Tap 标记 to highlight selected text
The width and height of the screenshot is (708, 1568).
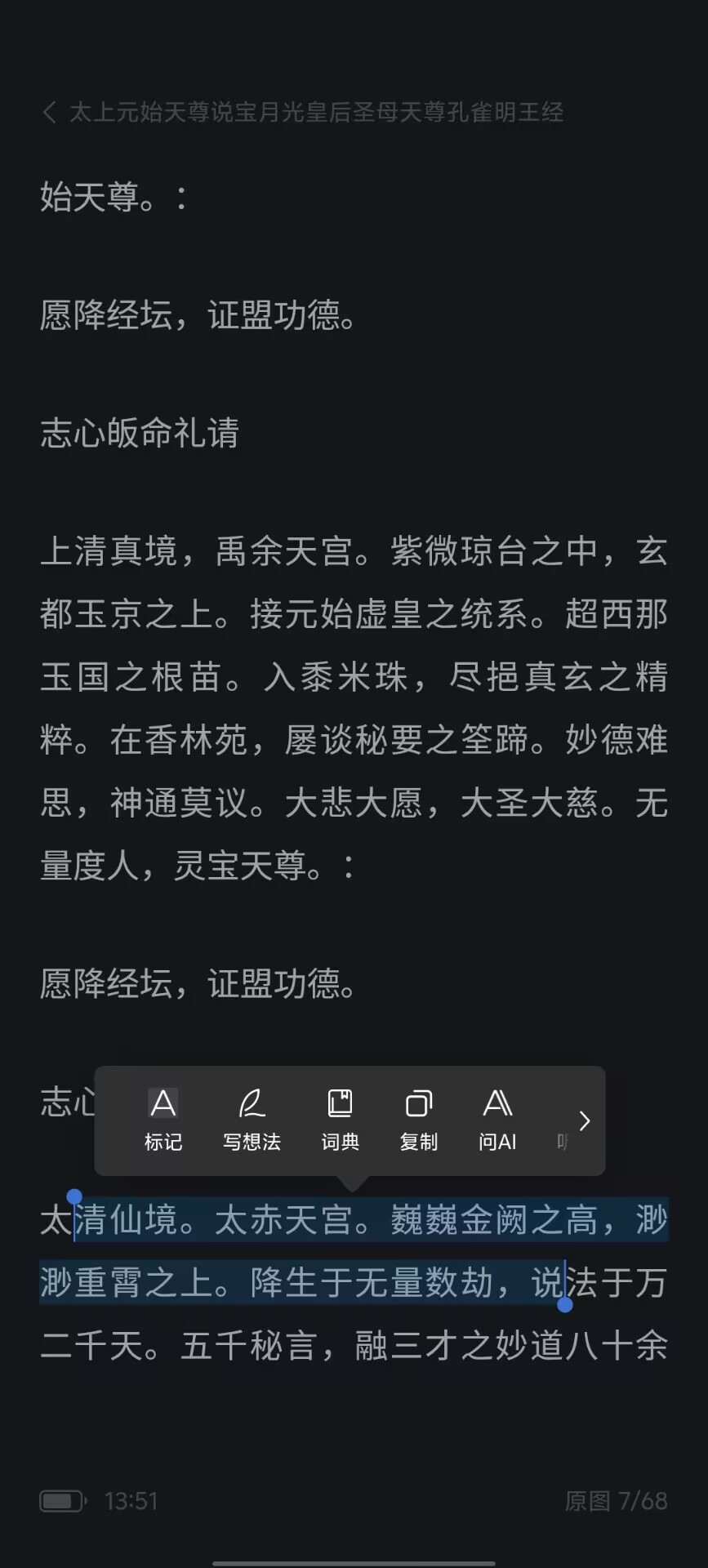click(163, 1120)
